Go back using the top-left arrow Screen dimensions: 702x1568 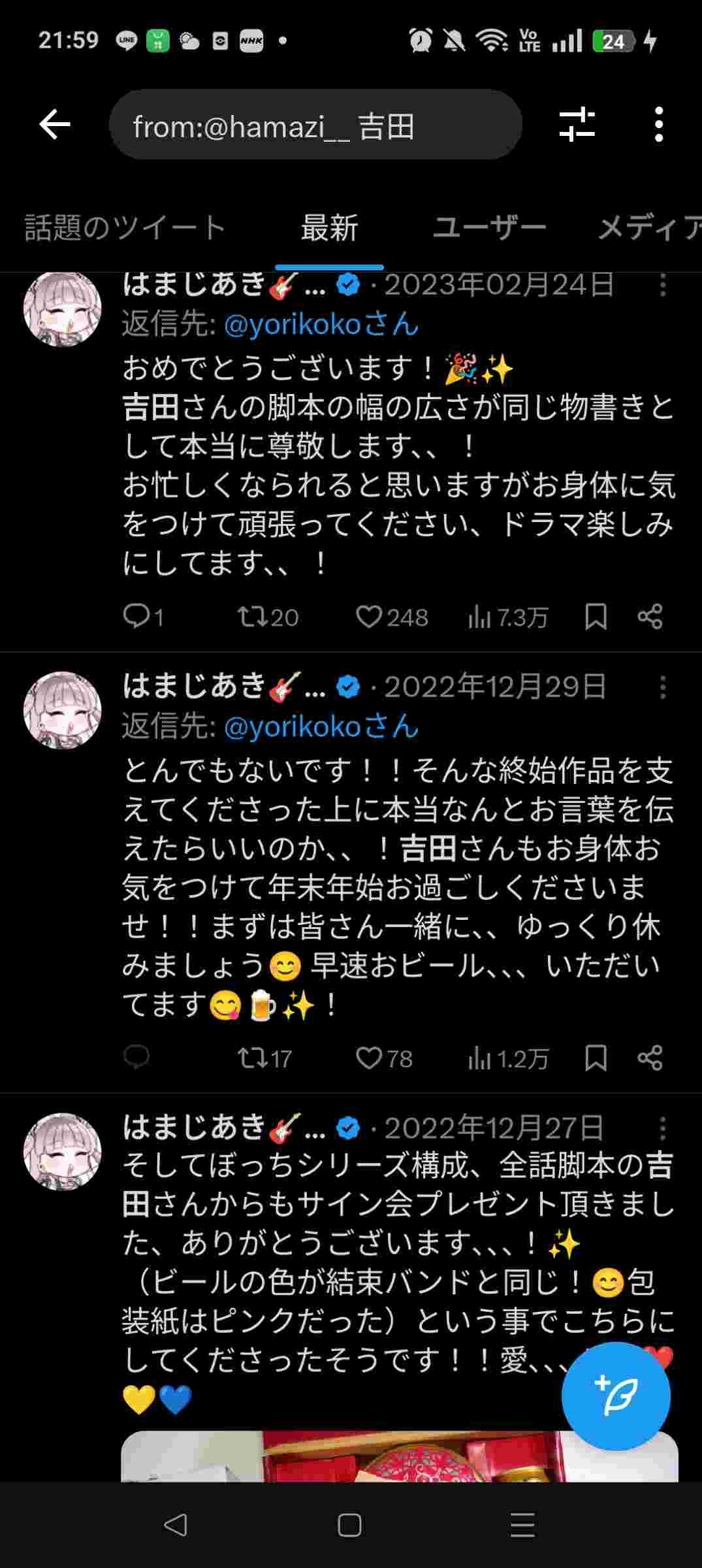55,124
